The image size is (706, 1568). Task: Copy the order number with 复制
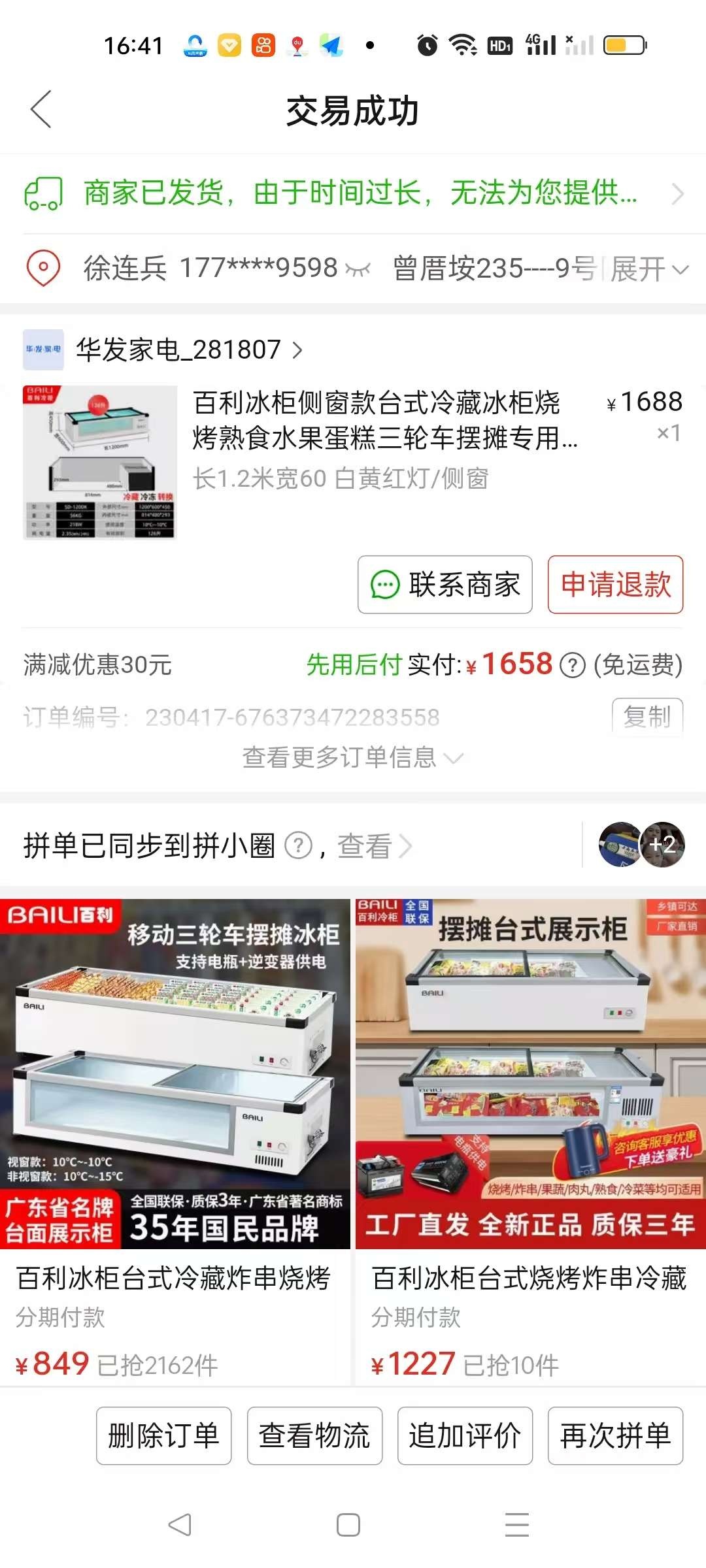click(x=647, y=717)
